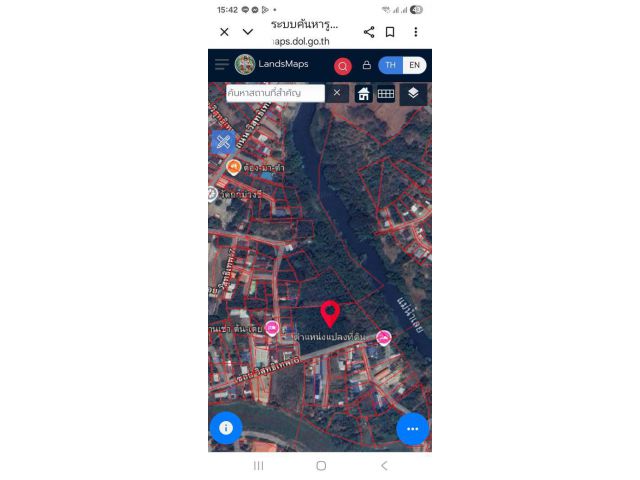640x480 pixels.
Task: Bookmark this page
Action: tap(391, 32)
